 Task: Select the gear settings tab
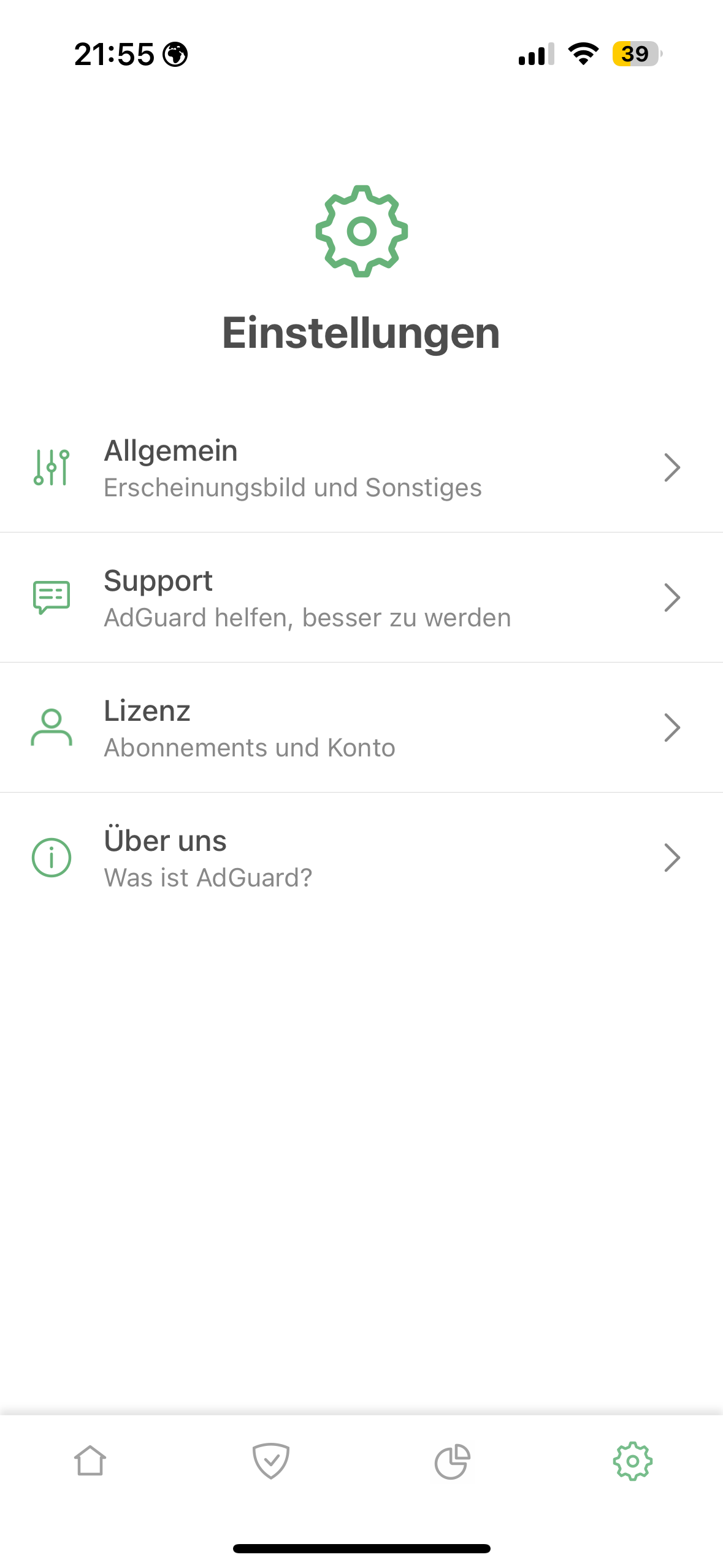[633, 1461]
